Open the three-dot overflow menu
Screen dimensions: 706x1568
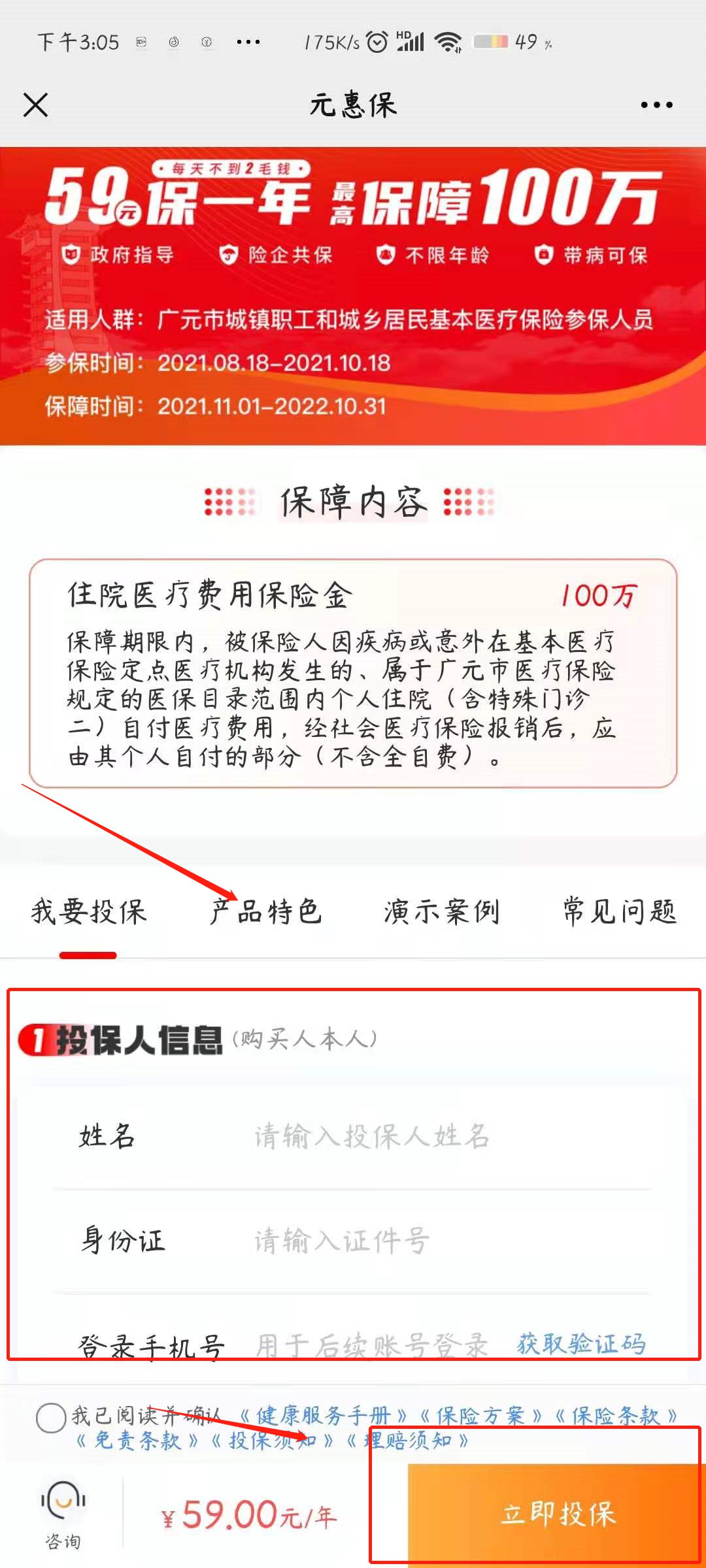click(x=656, y=105)
